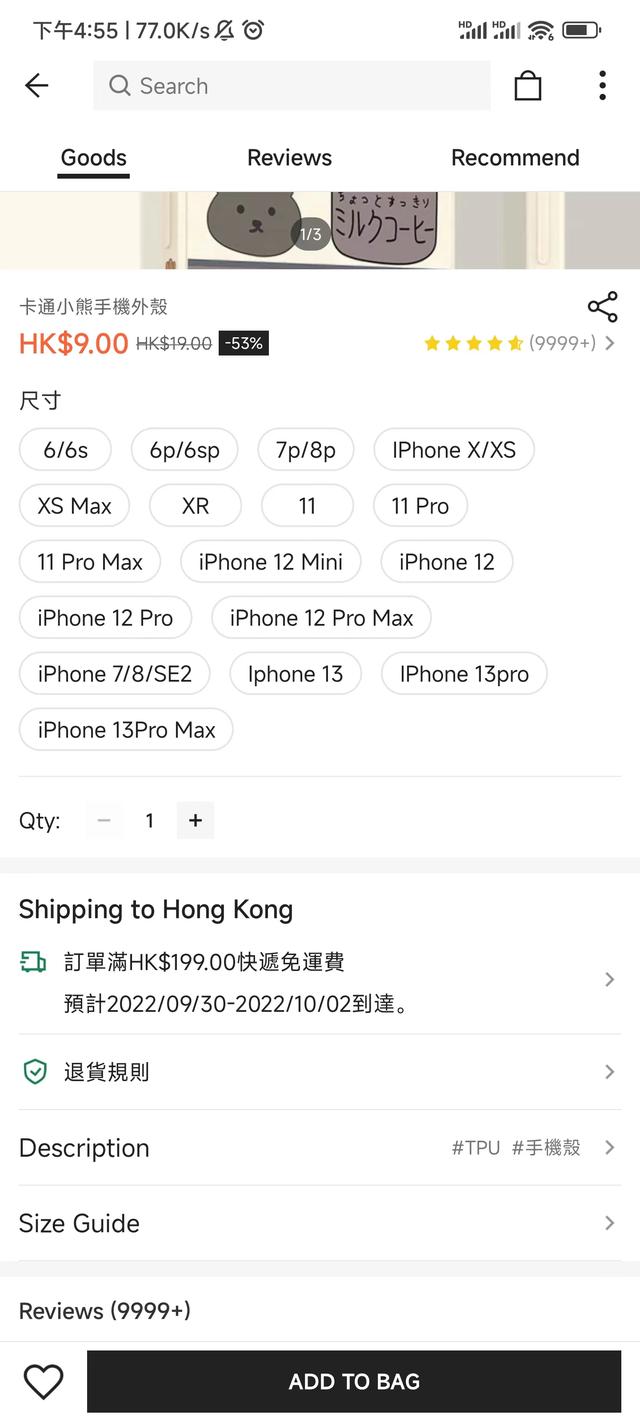Tap ADD TO BAG
The width and height of the screenshot is (640, 1422).
pyautogui.click(x=354, y=1382)
